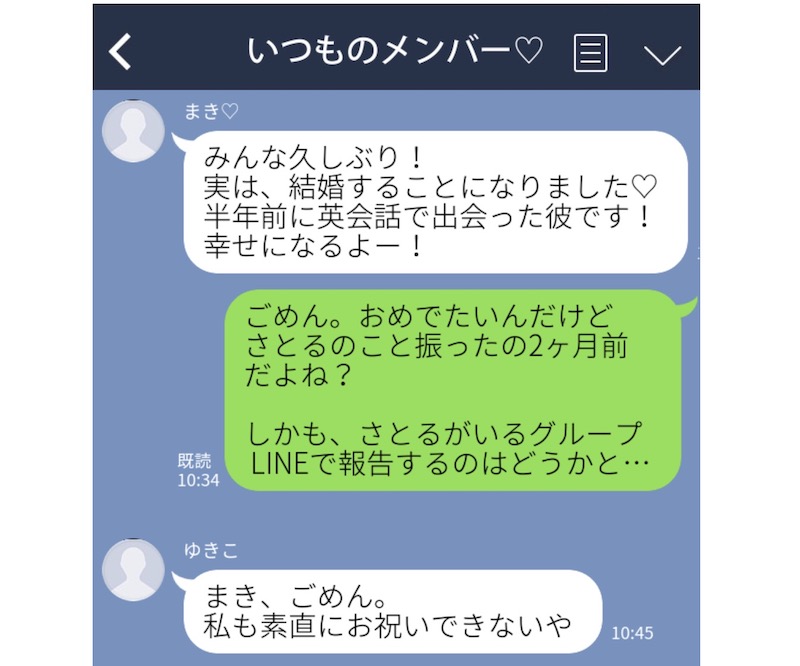Expand the chat menu chevron

tap(661, 54)
